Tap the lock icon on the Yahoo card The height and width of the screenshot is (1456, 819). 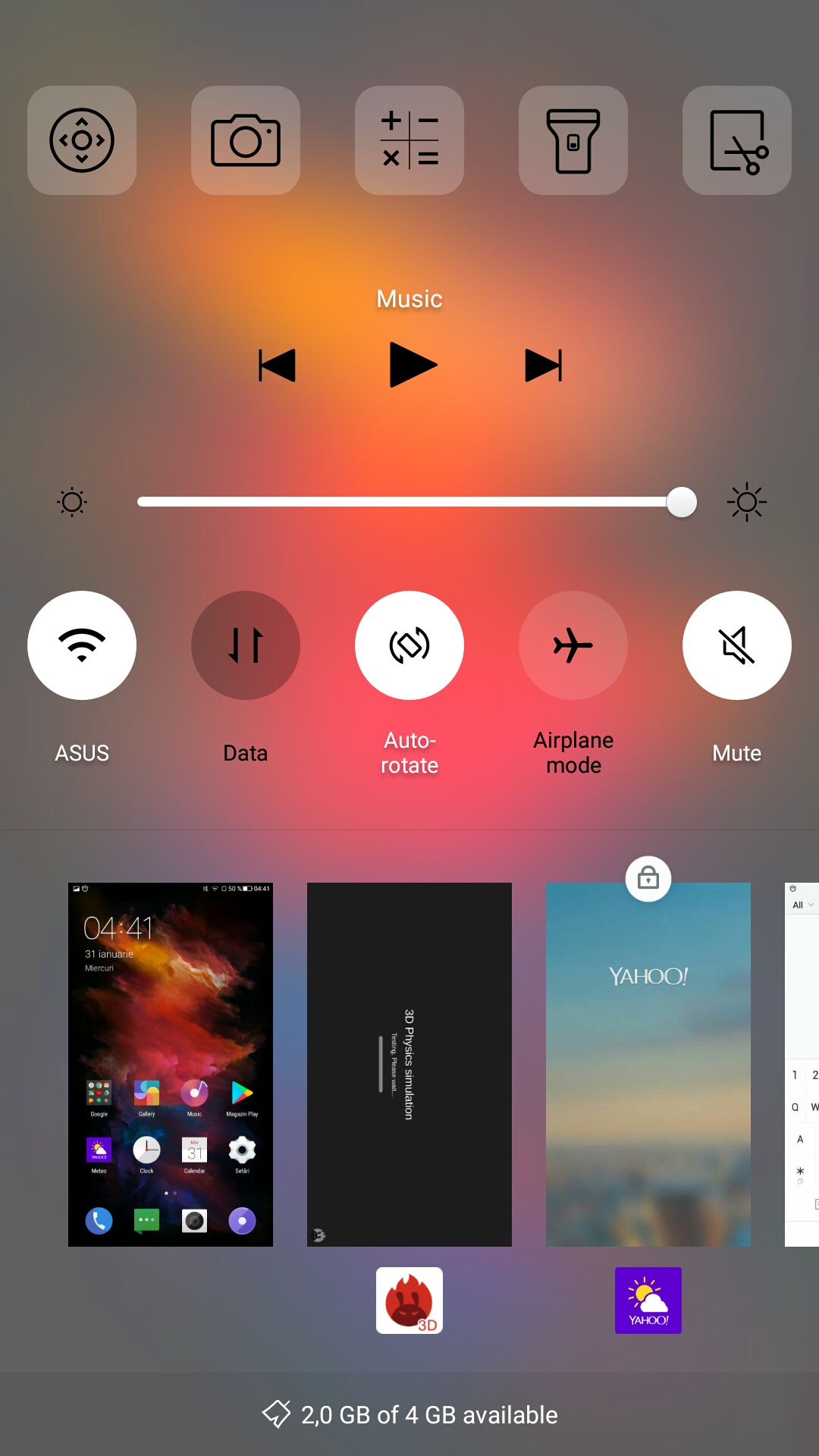(648, 879)
